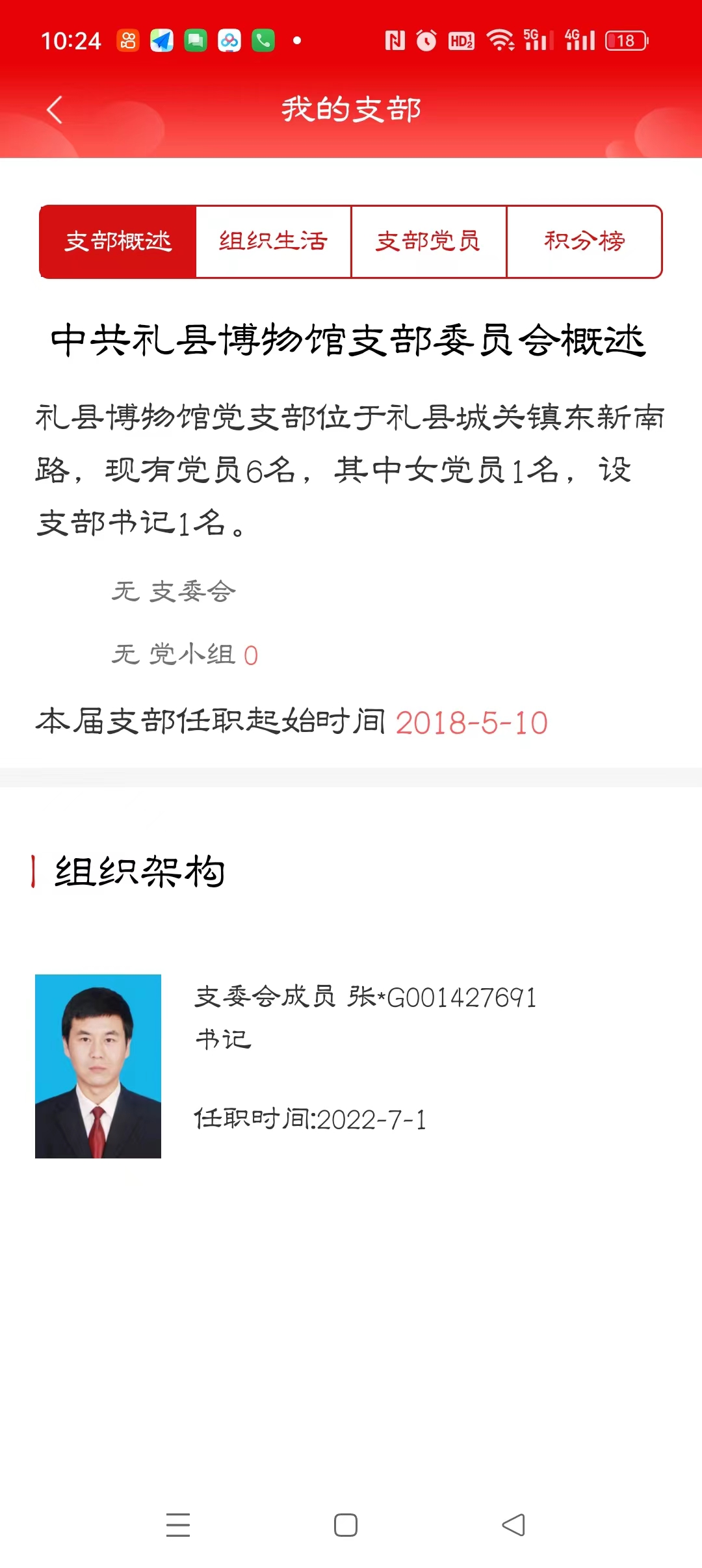Open the 支部党员 tab

tap(428, 242)
